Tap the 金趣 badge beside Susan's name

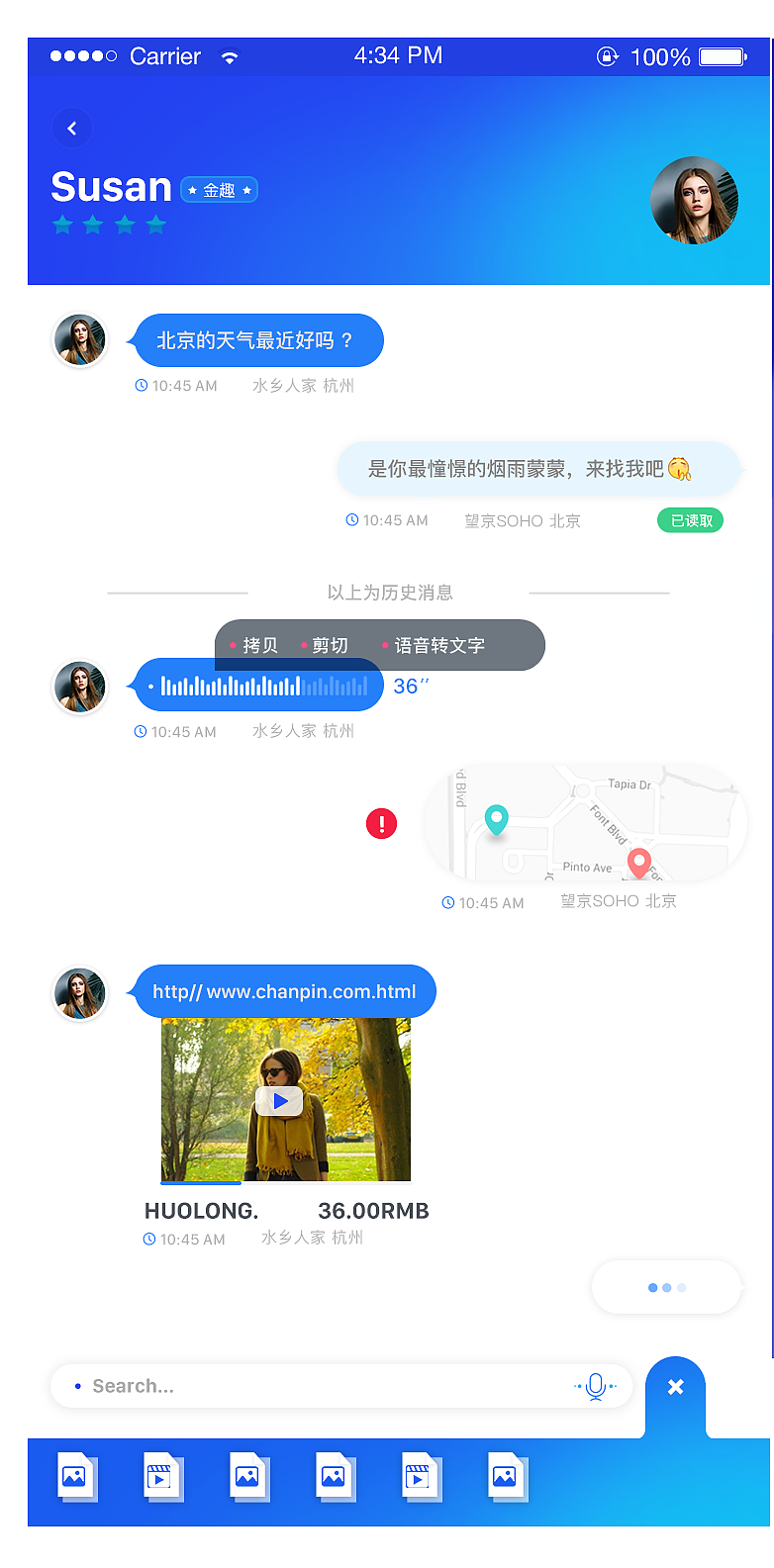(x=219, y=189)
